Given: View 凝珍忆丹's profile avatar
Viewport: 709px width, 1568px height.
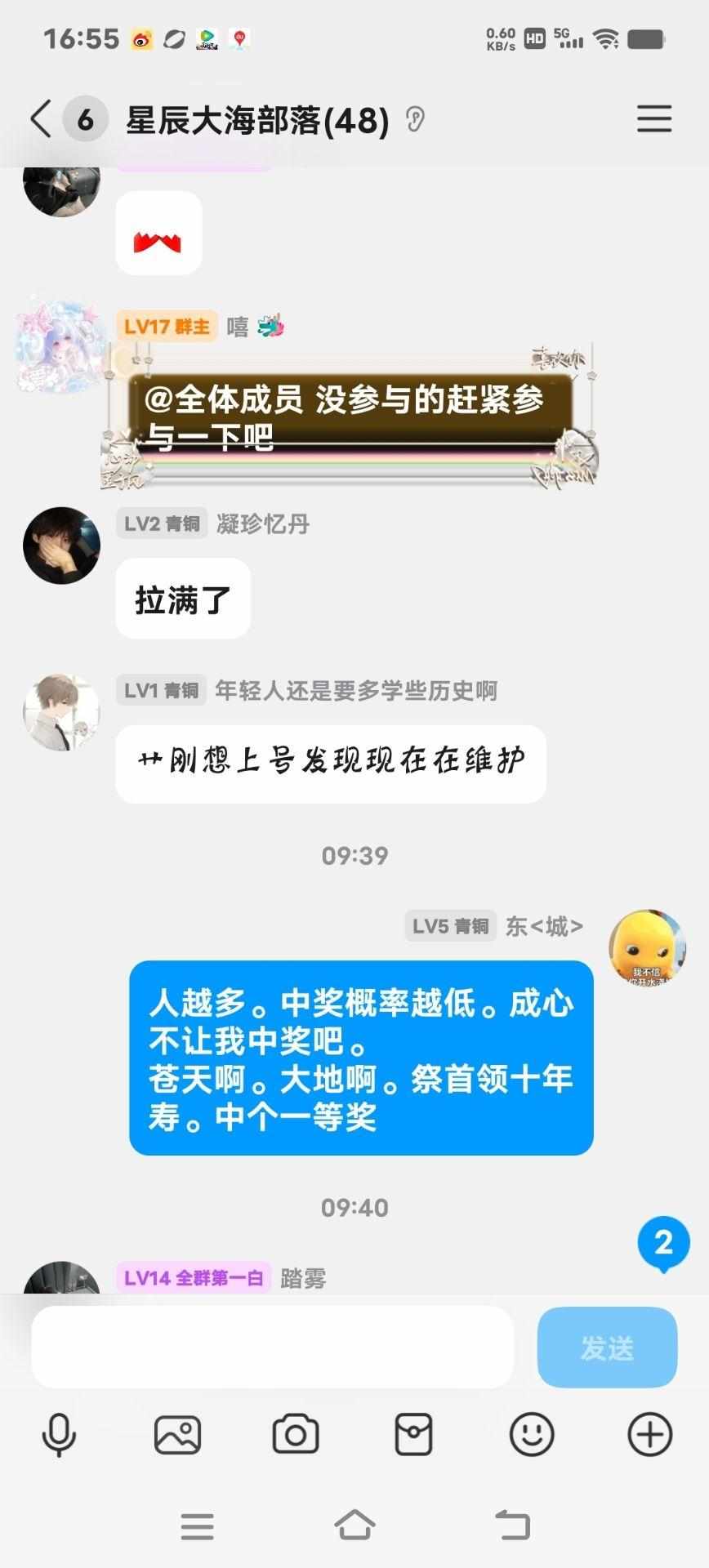Looking at the screenshot, I should 61,546.
